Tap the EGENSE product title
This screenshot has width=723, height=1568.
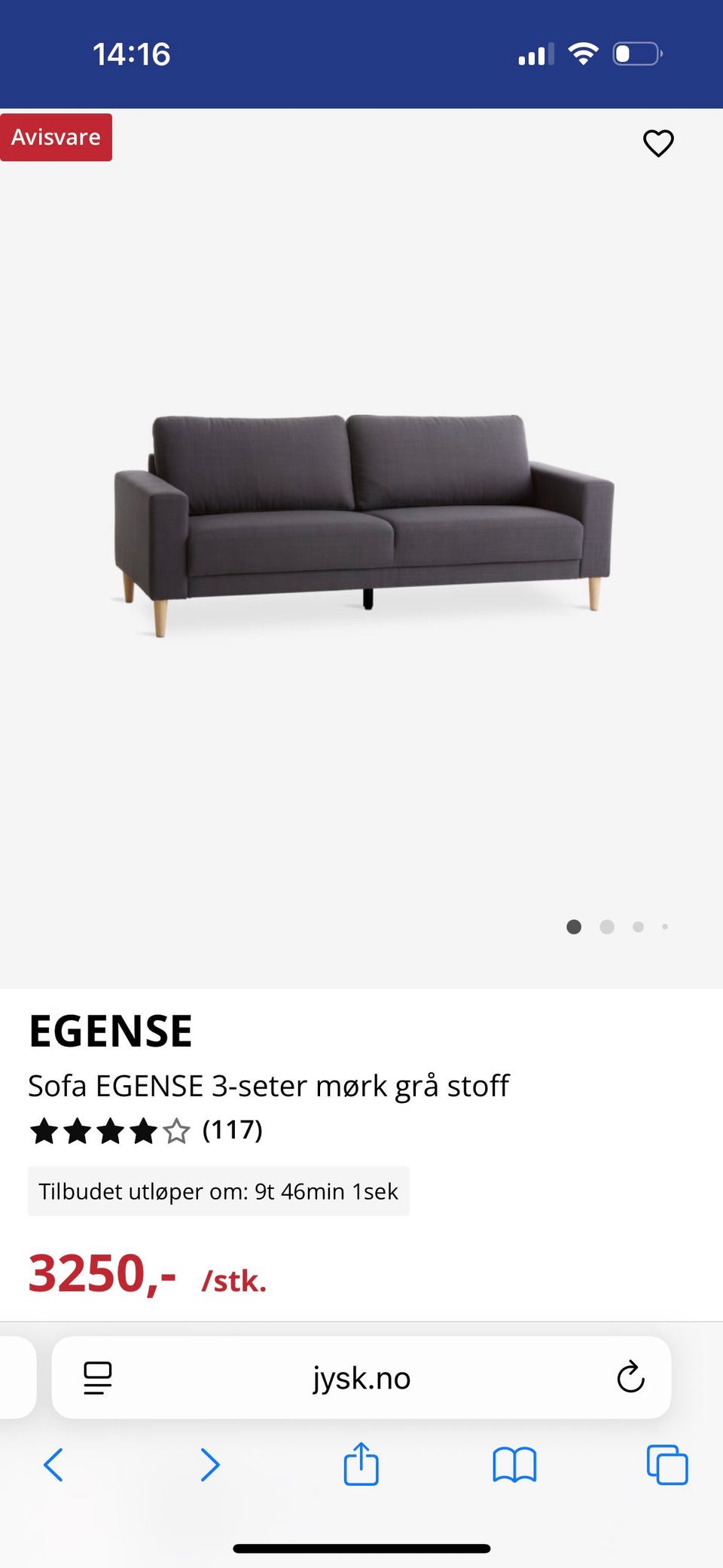coord(110,1030)
